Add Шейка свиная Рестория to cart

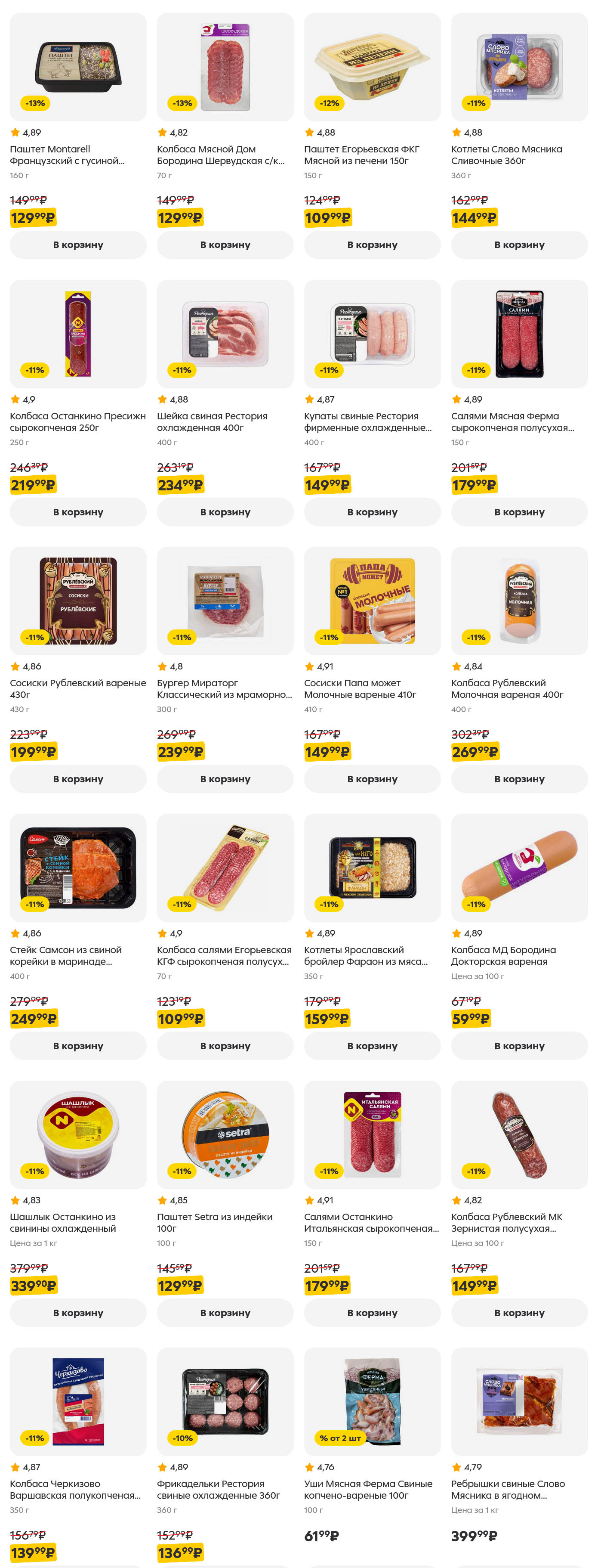pos(225,512)
